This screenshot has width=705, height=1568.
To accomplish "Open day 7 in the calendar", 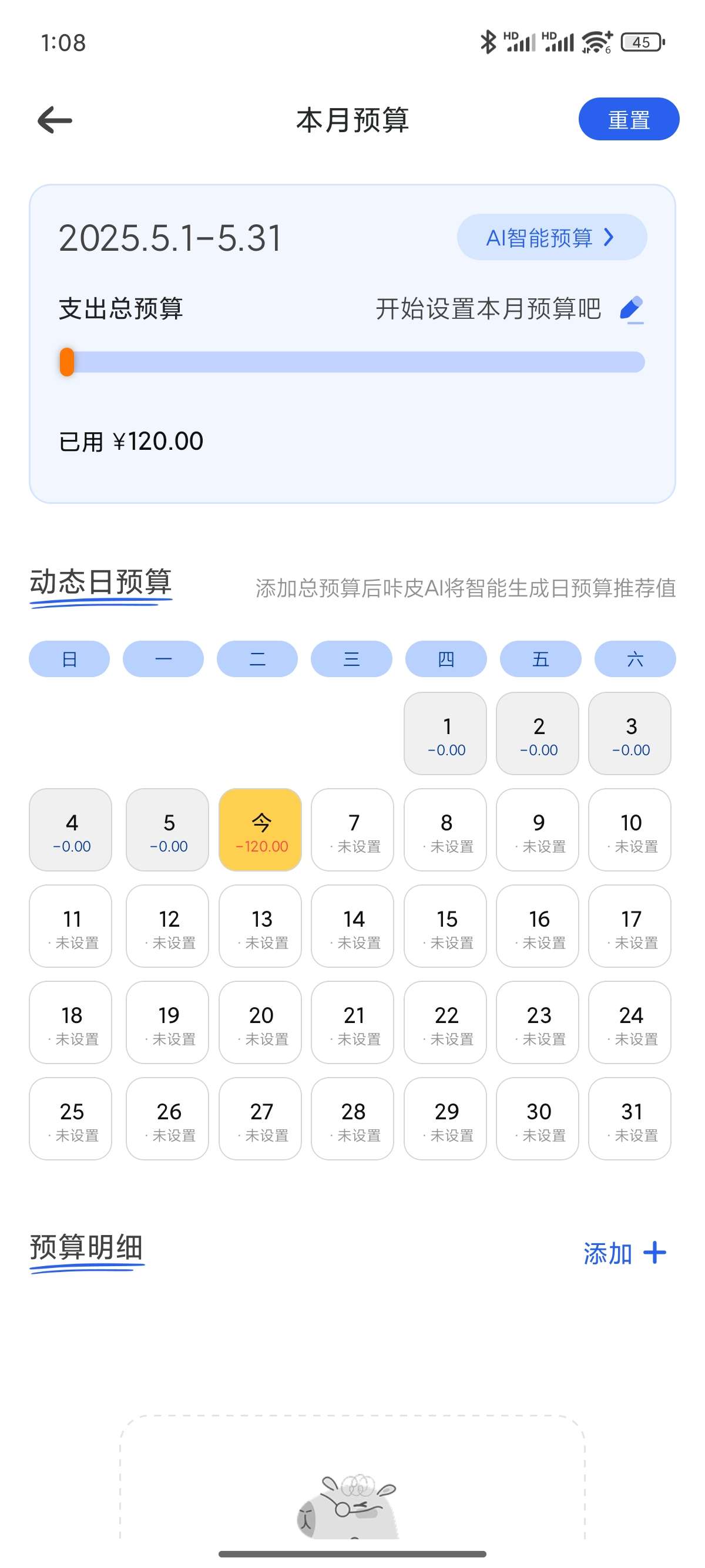I will pyautogui.click(x=352, y=830).
